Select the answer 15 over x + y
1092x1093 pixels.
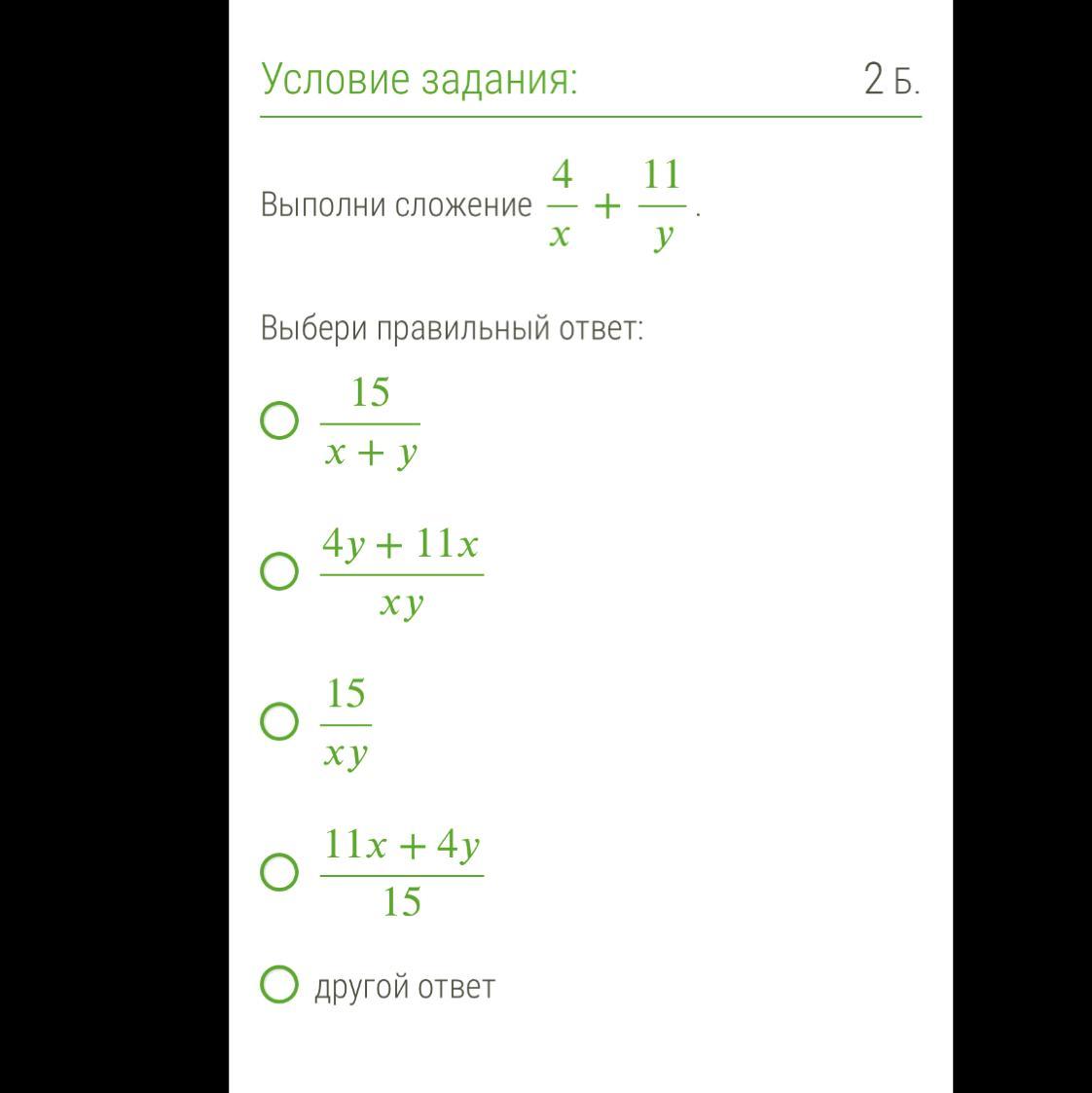click(279, 420)
